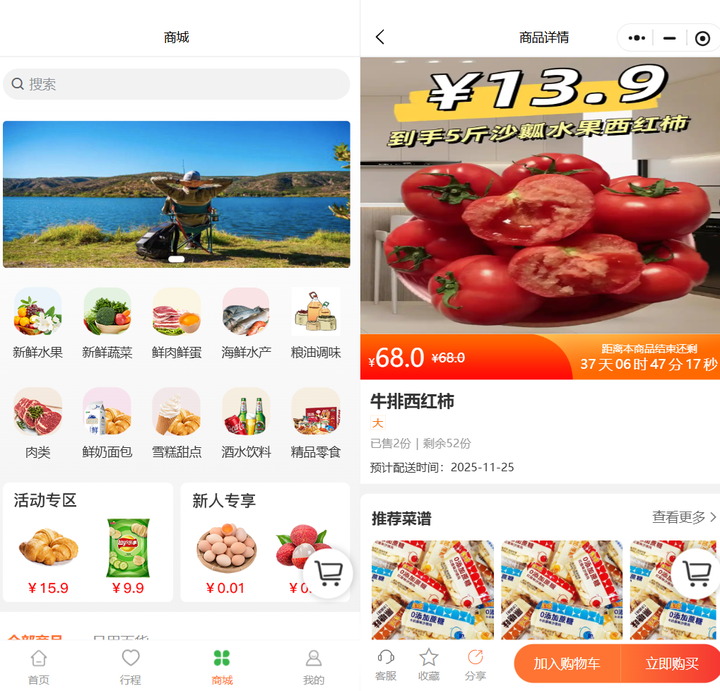Add product to 收藏 favorites
The height and width of the screenshot is (691, 720).
tap(429, 664)
